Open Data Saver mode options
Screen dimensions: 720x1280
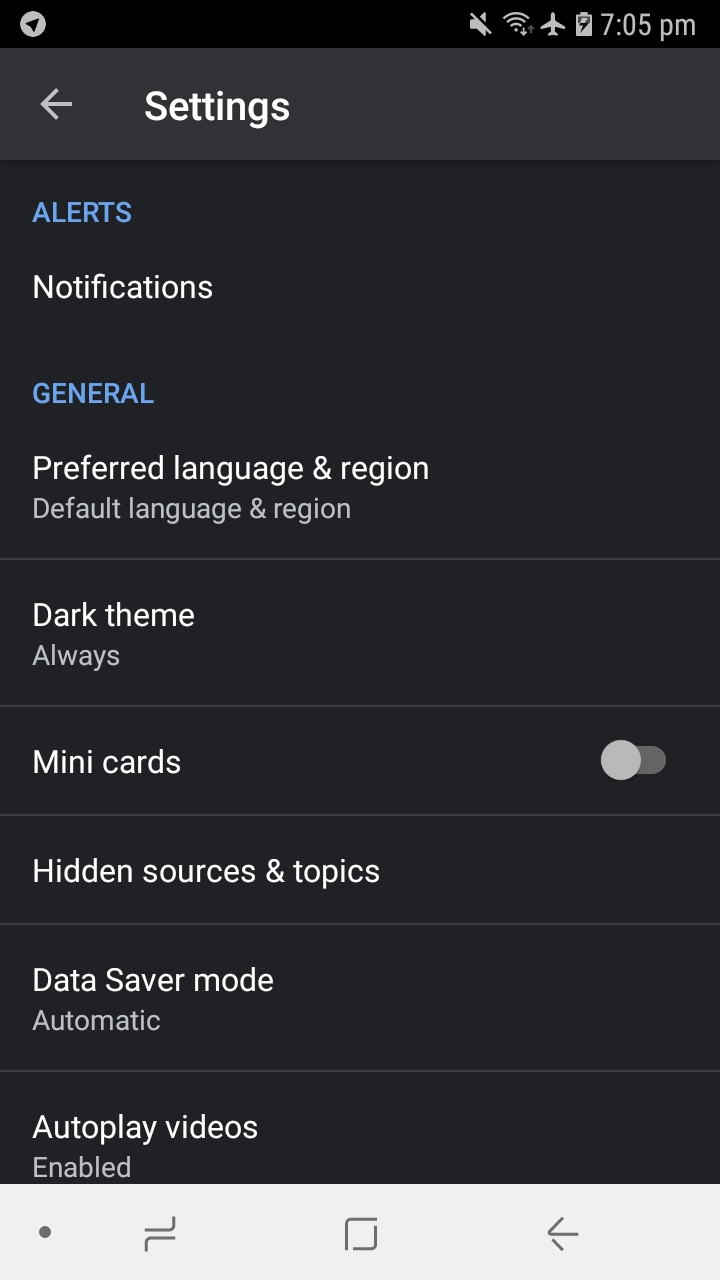pos(360,998)
